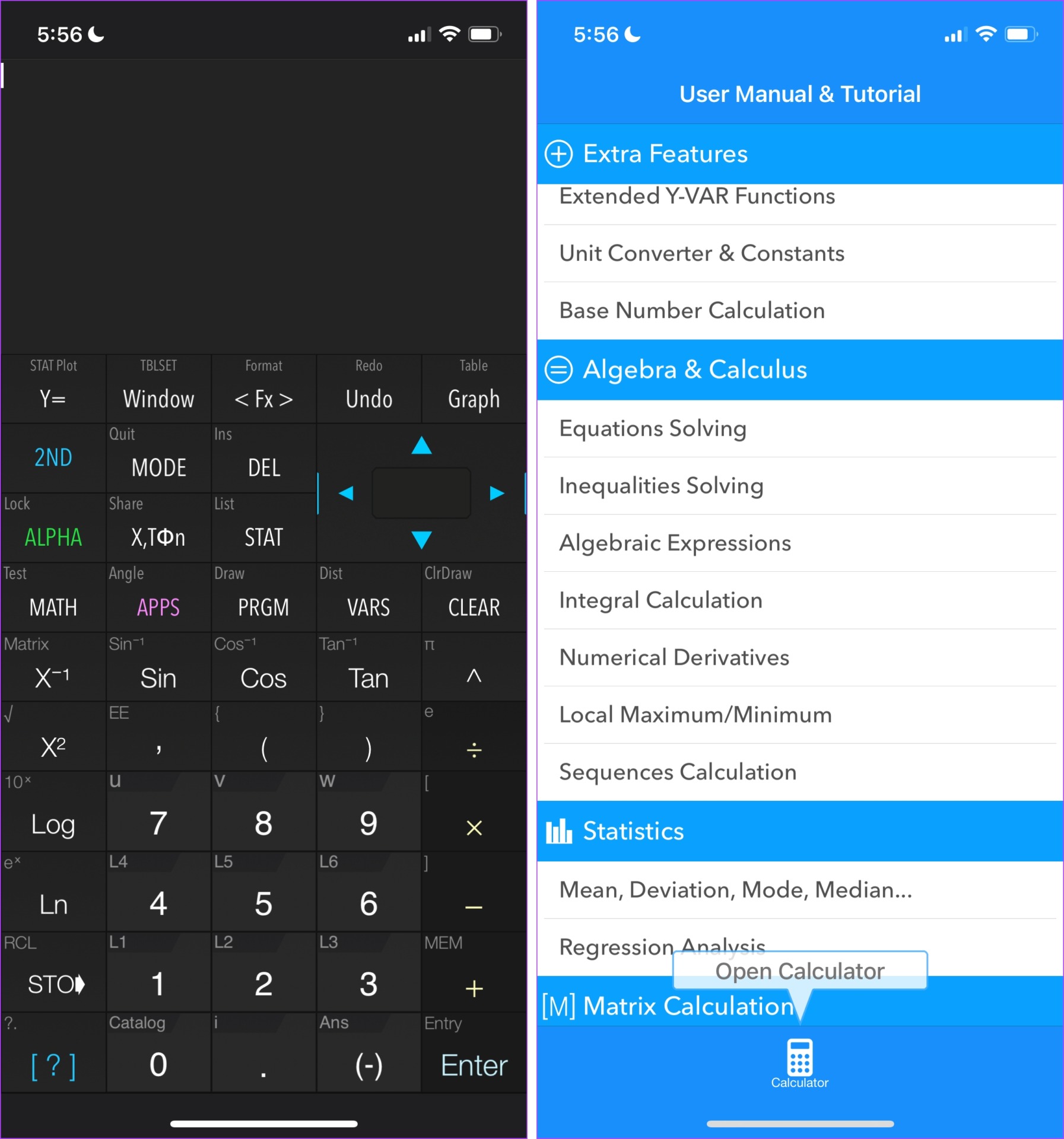Open the MODE settings key
Screen dimensions: 1064x1139
(158, 457)
